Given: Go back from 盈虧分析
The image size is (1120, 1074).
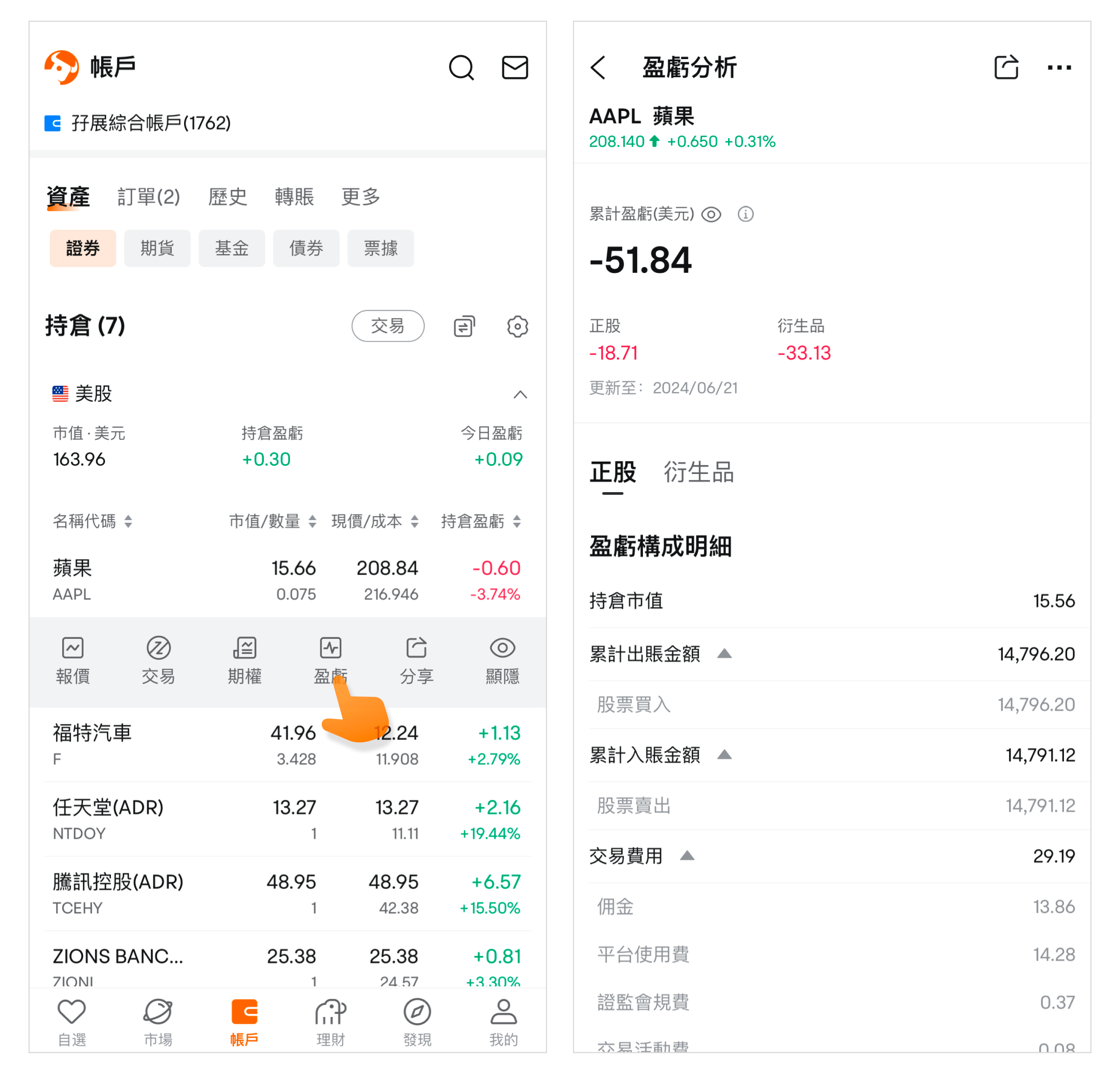Looking at the screenshot, I should tap(598, 67).
